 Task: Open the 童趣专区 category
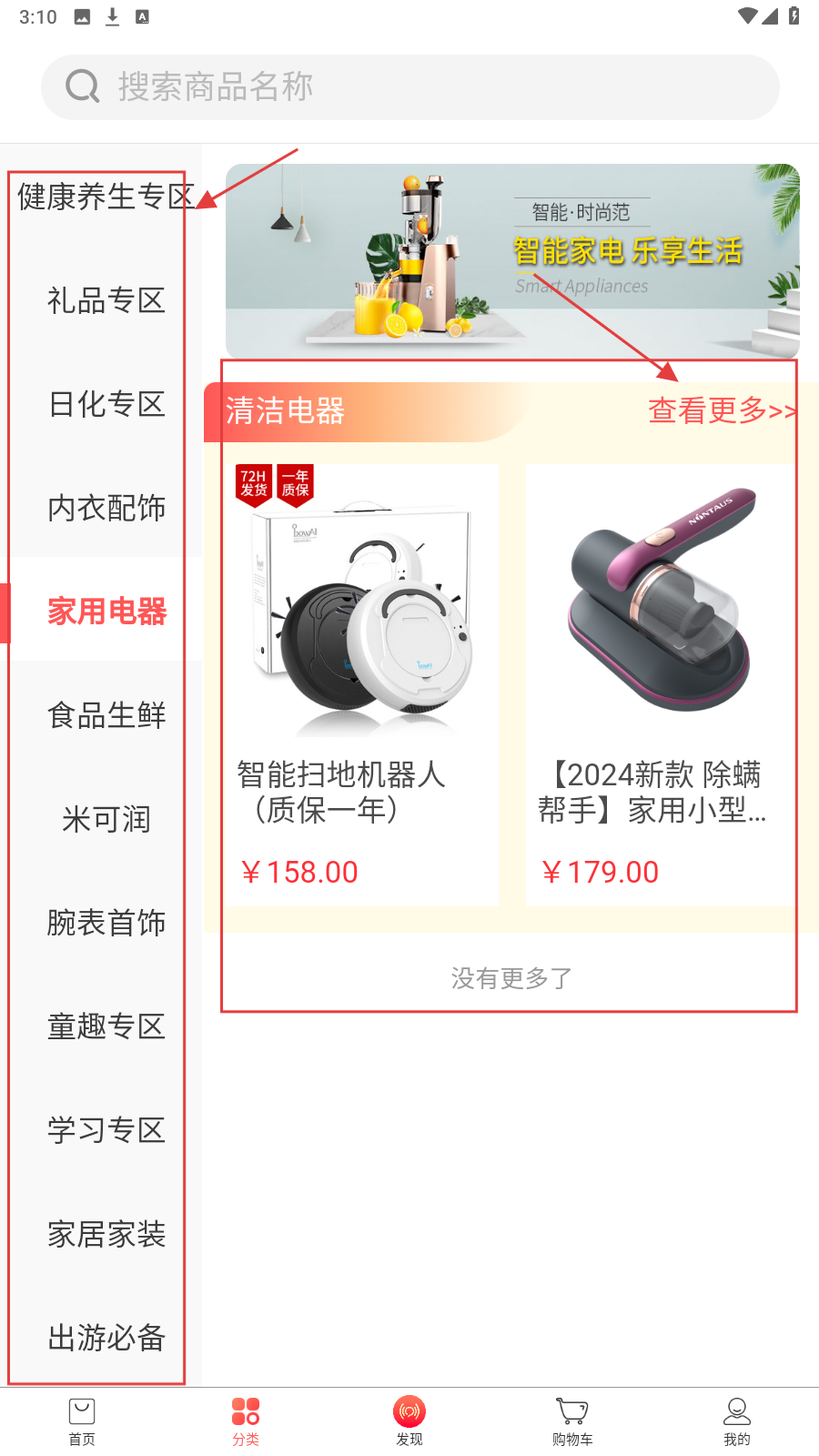coord(106,1026)
